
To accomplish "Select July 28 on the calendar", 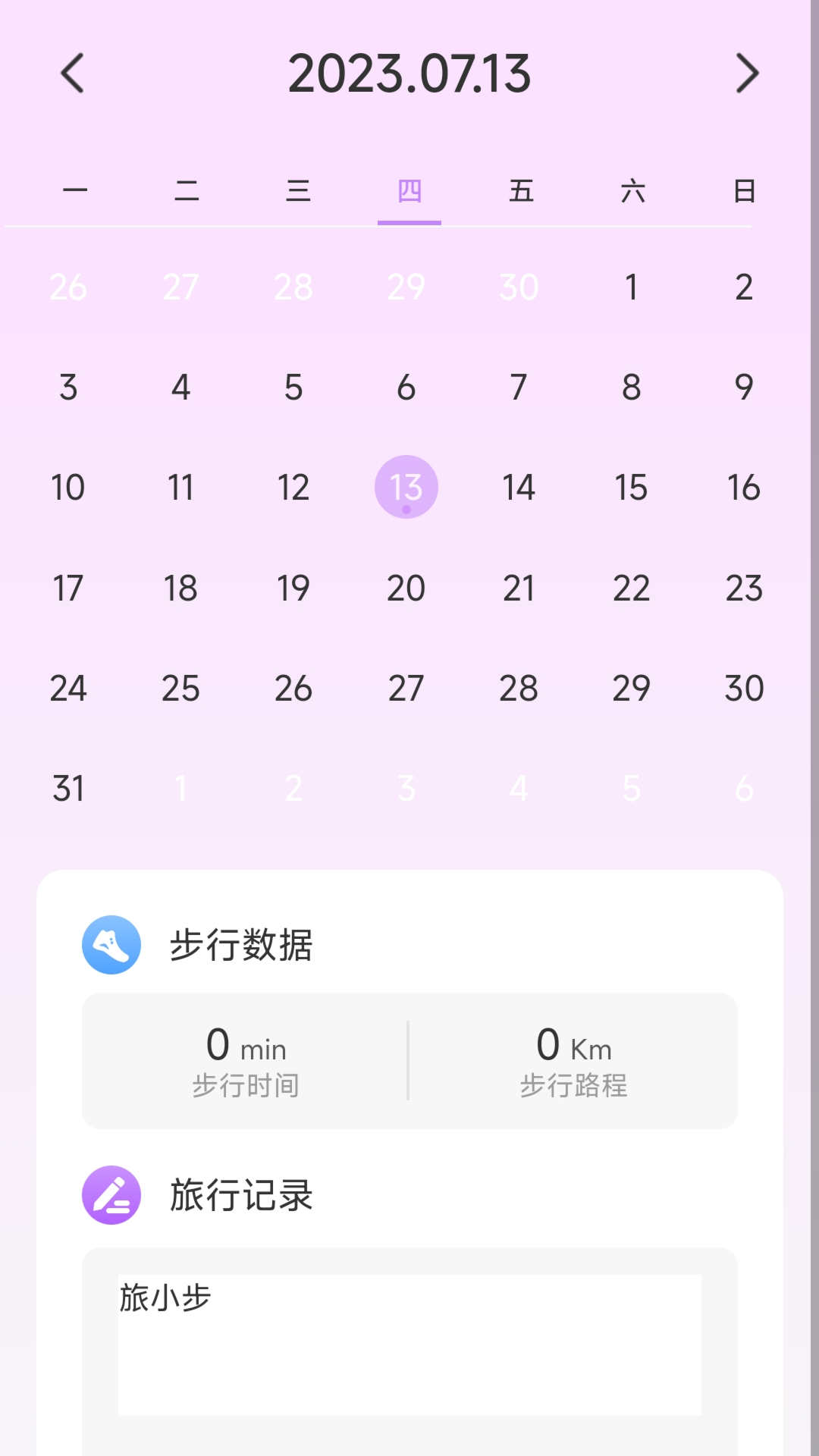I will click(x=518, y=688).
